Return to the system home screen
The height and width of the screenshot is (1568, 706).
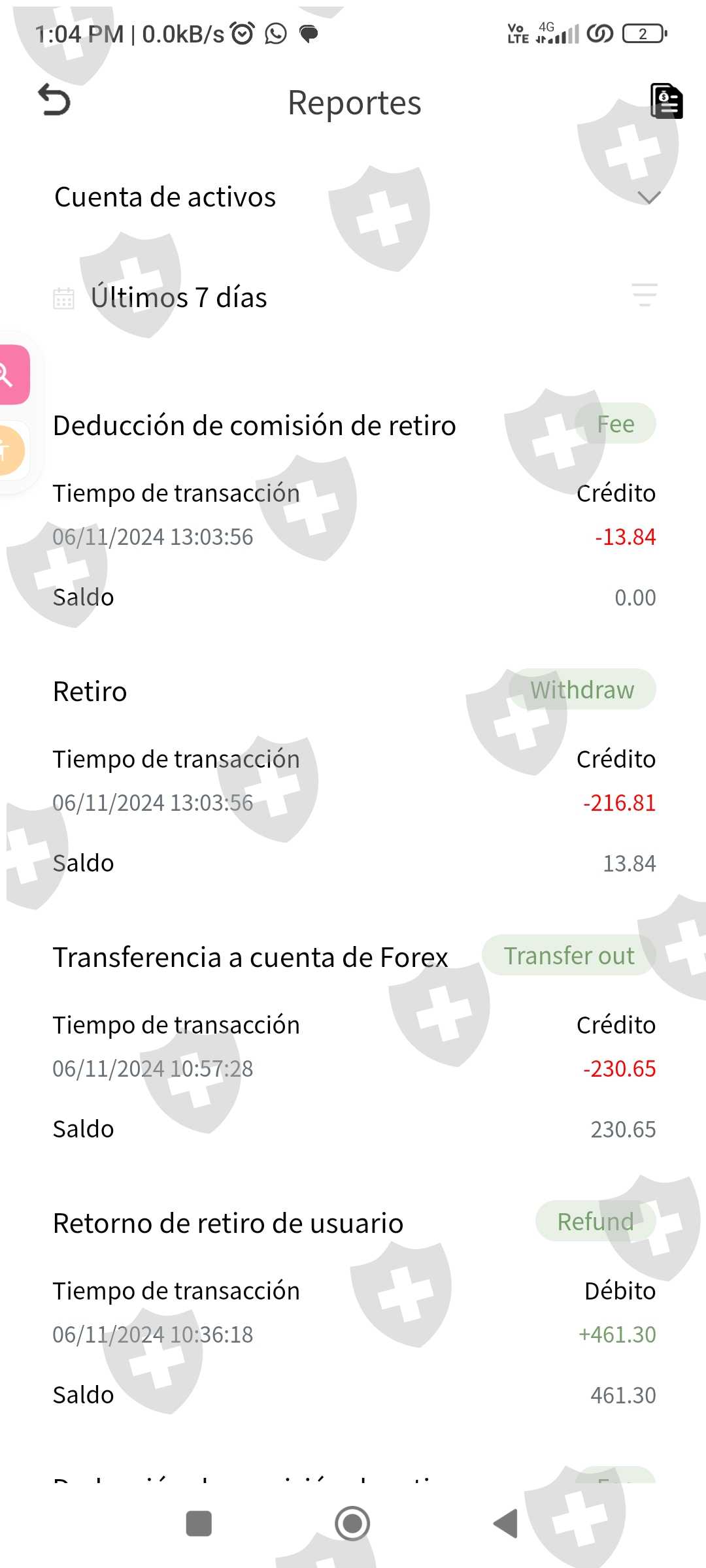pos(352,1524)
